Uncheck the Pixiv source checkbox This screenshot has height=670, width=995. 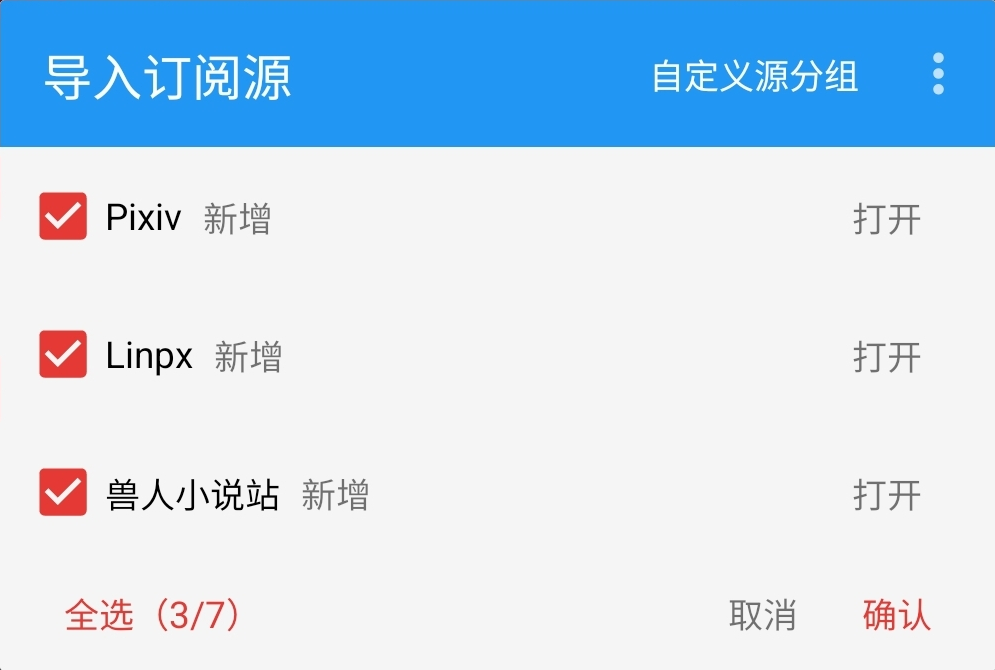(63, 217)
